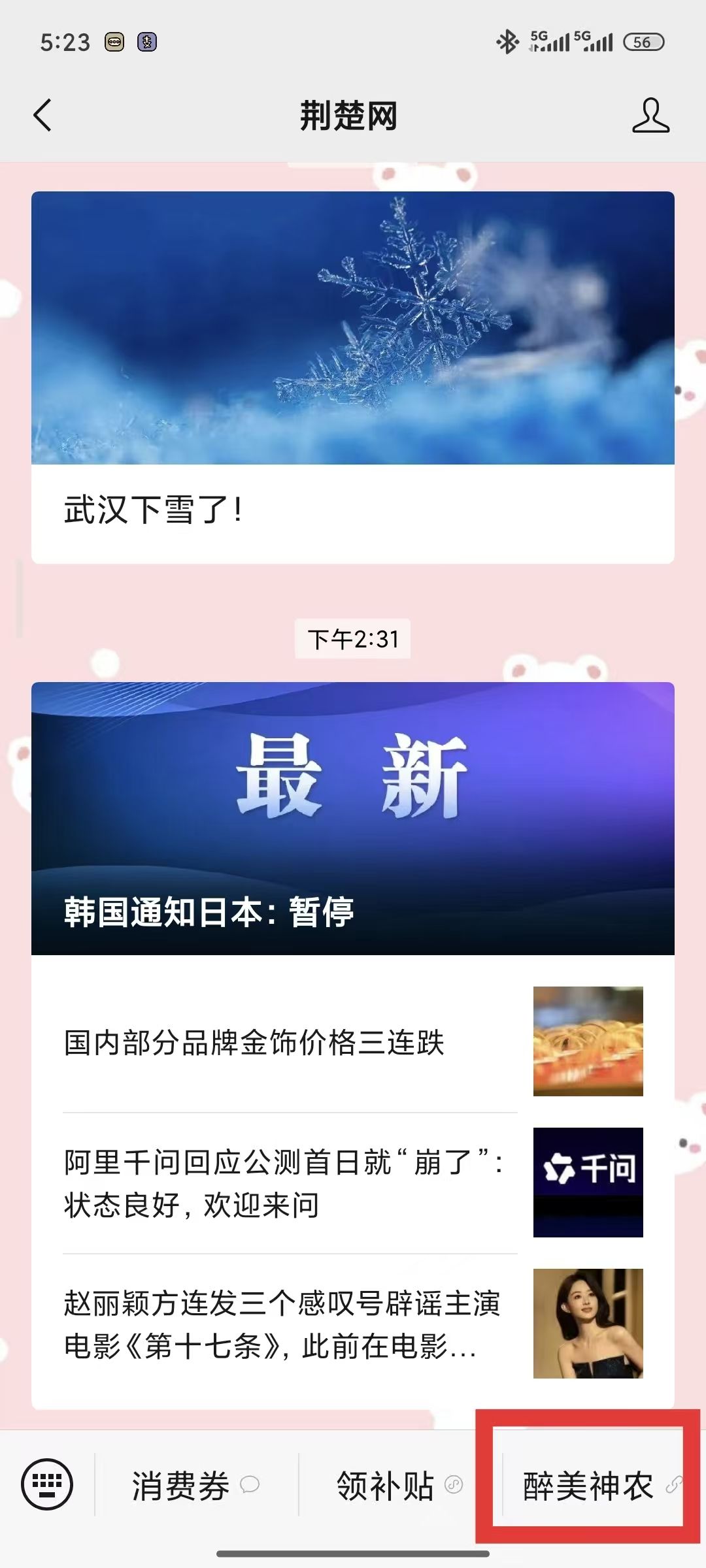Go back from the 荆楚网 chat
Viewport: 706px width, 1568px height.
(43, 116)
